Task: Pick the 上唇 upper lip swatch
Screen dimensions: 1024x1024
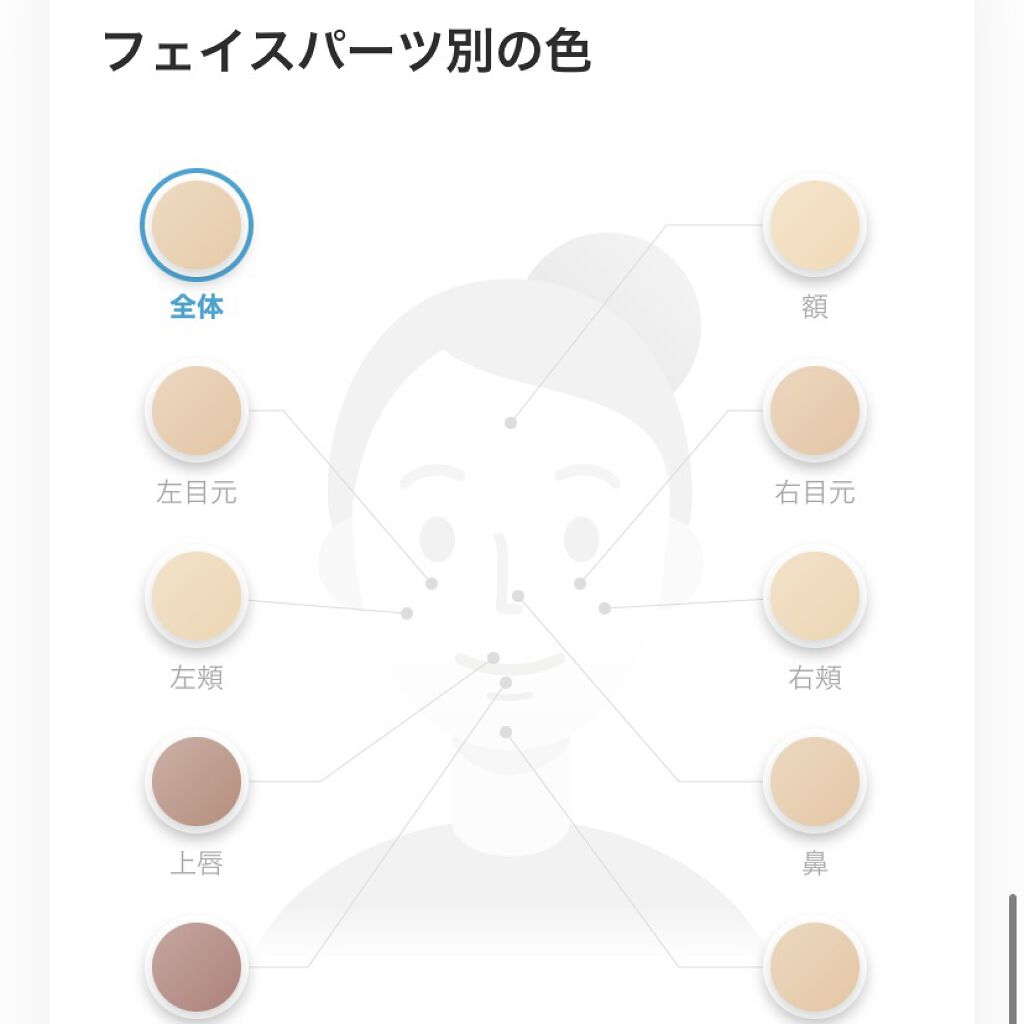Action: click(x=196, y=781)
